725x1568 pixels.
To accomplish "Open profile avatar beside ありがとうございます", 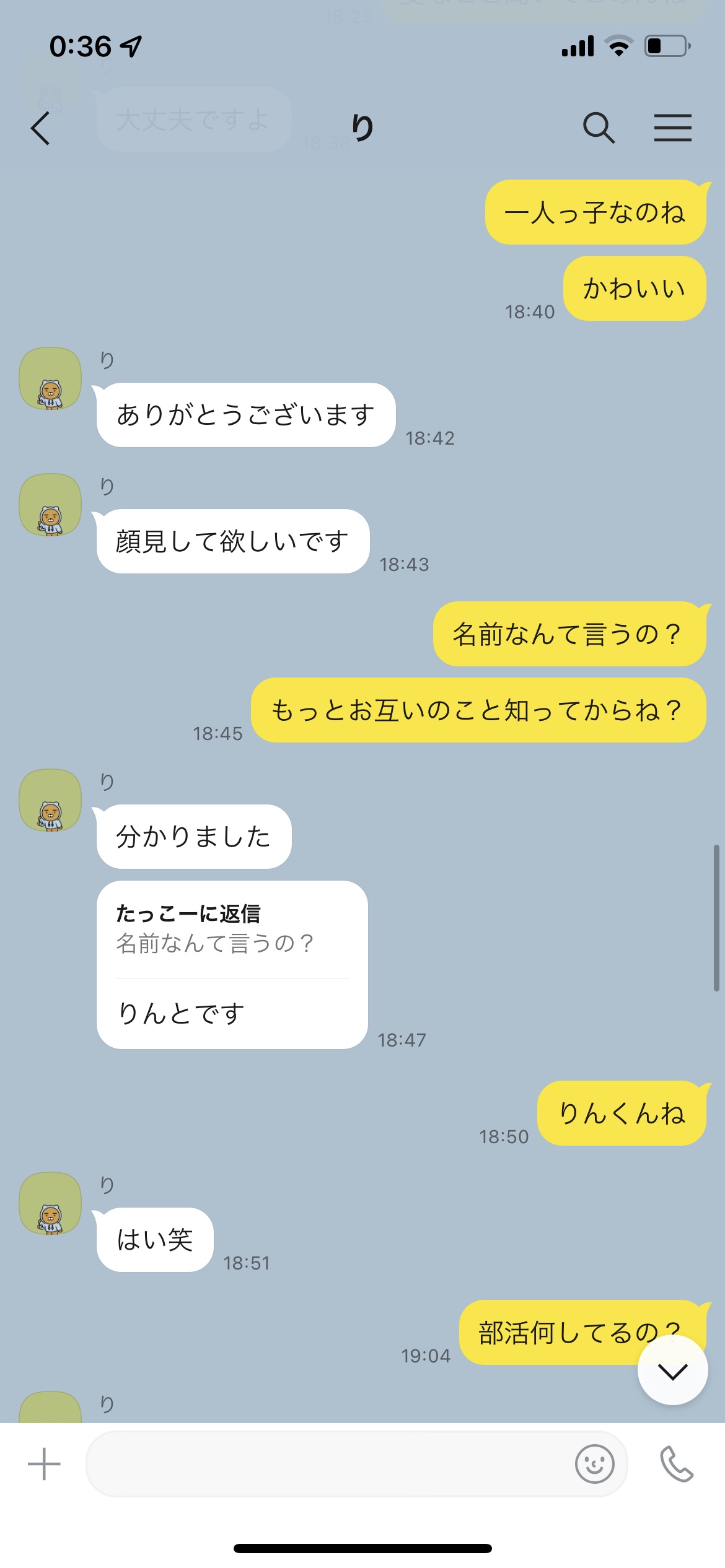I will (50, 378).
